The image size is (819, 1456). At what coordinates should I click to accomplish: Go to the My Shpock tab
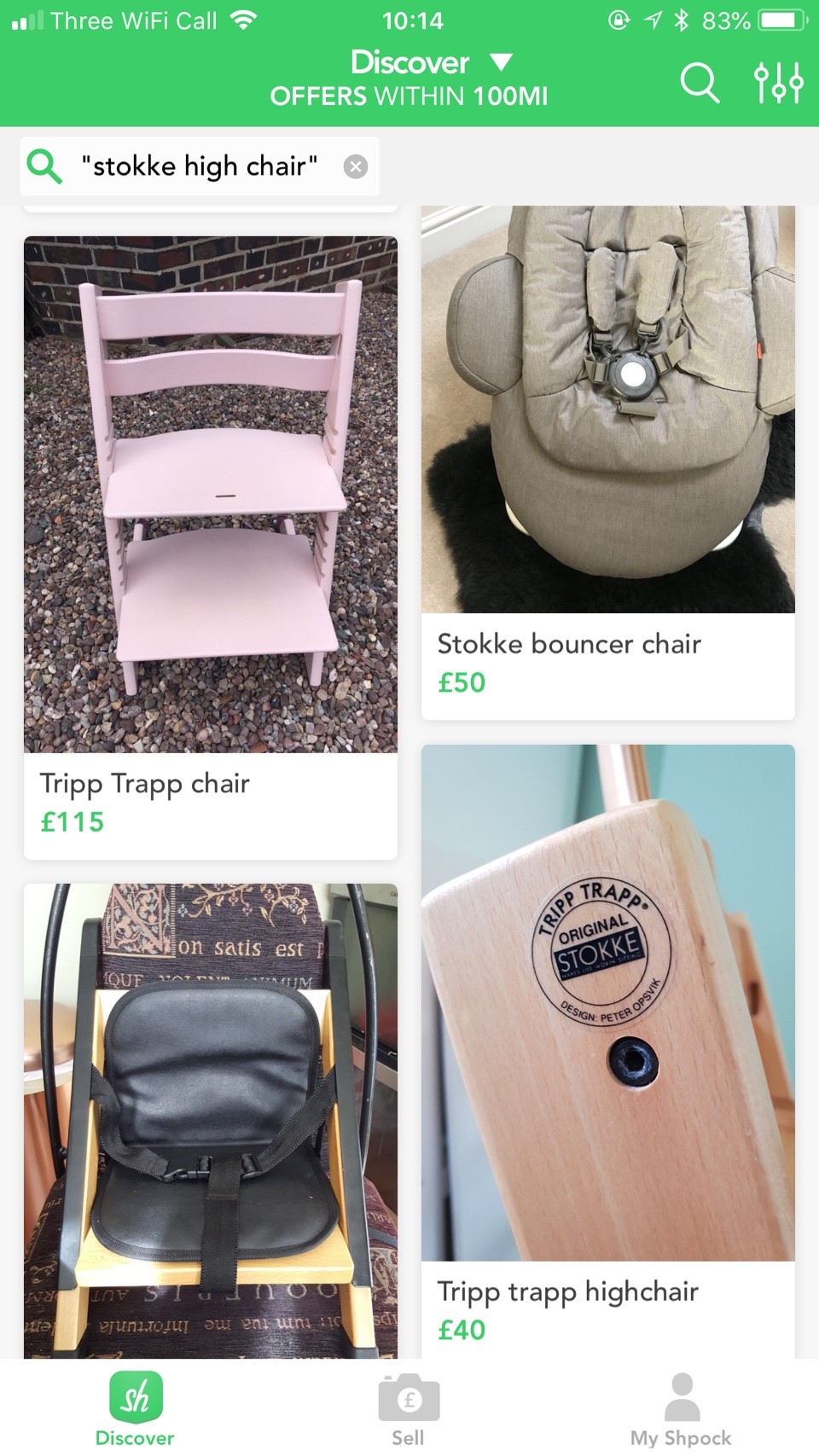tap(681, 1409)
